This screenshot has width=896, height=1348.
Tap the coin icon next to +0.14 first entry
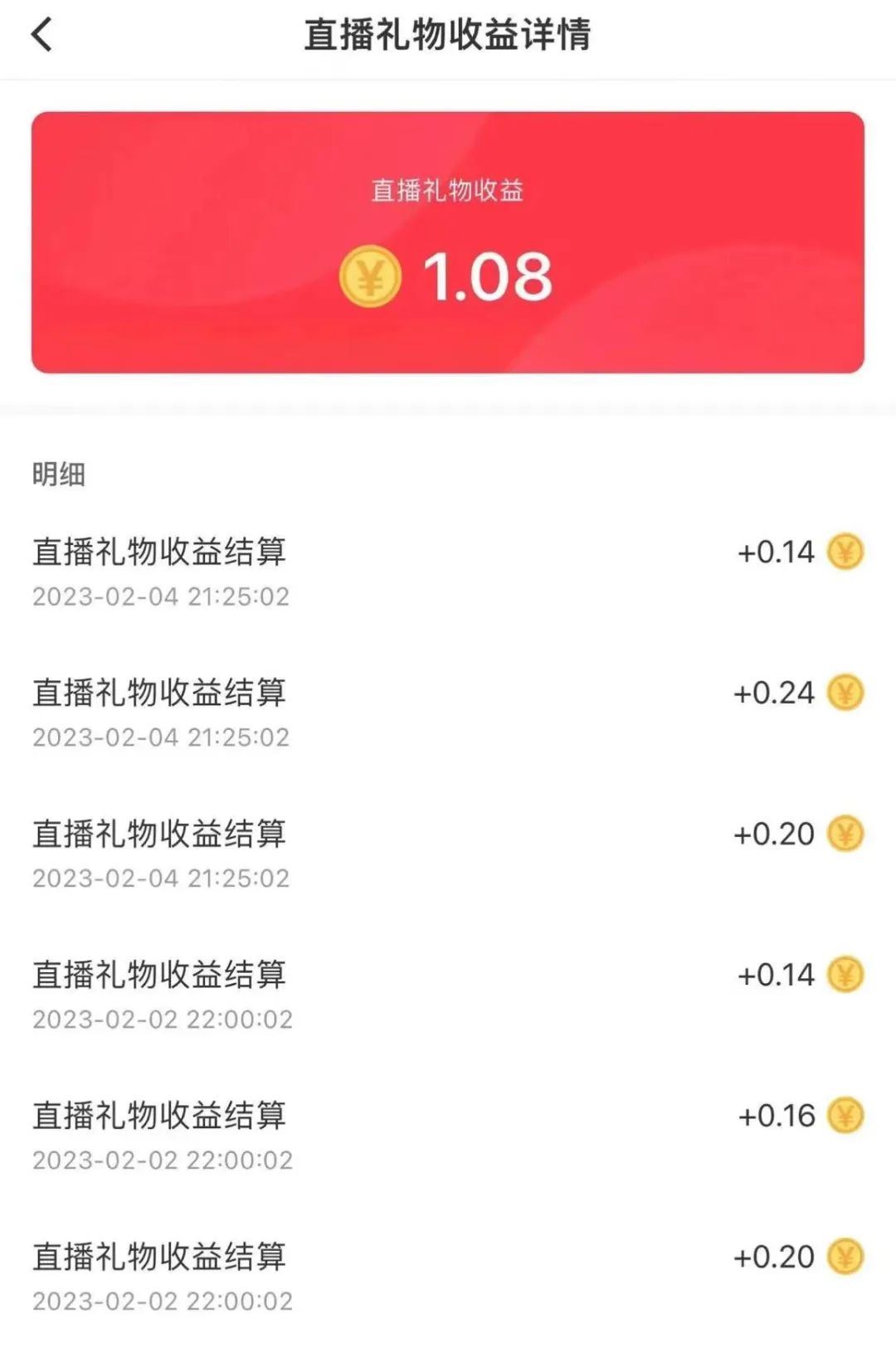tap(845, 552)
